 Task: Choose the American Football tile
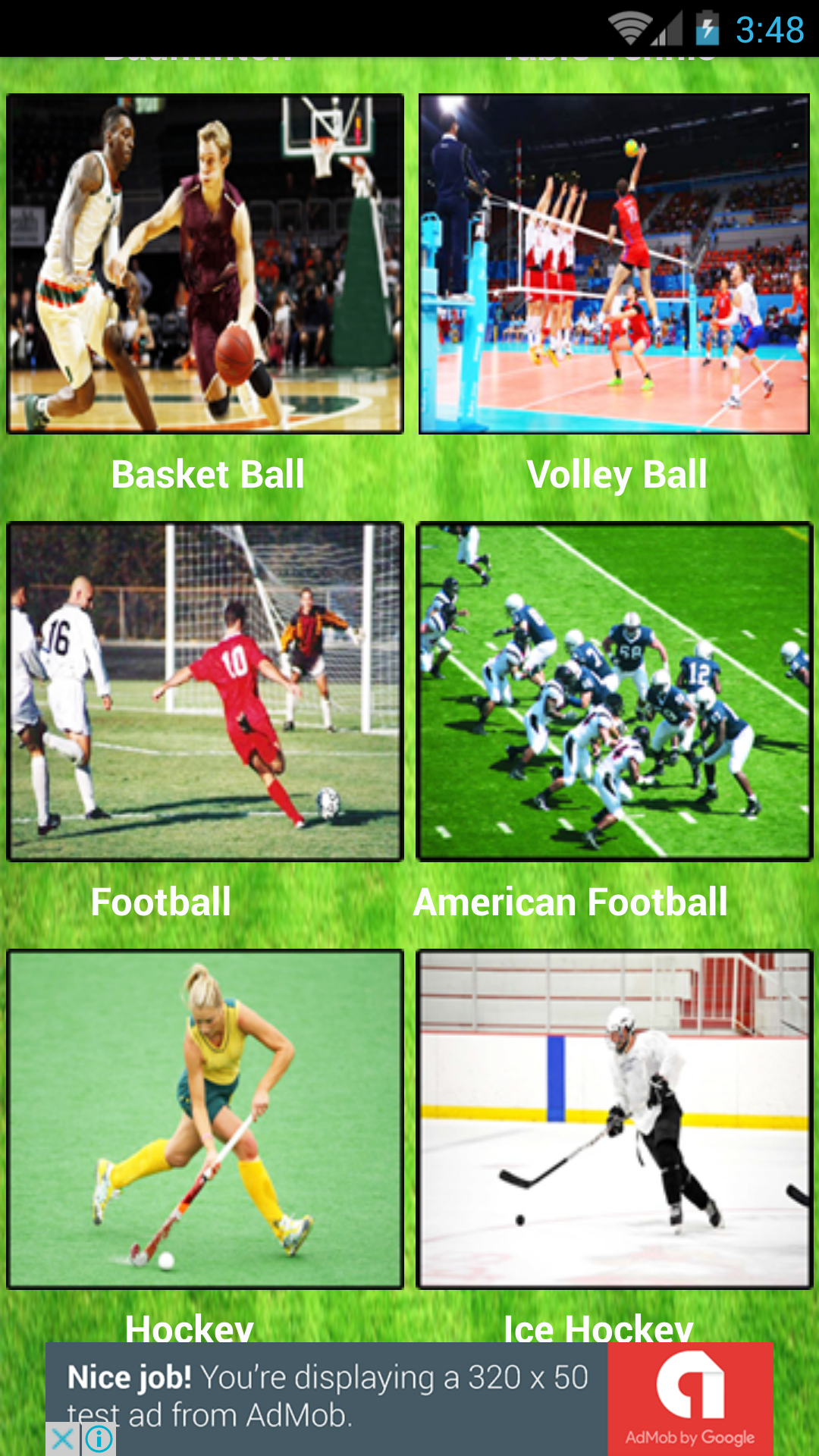tap(614, 692)
